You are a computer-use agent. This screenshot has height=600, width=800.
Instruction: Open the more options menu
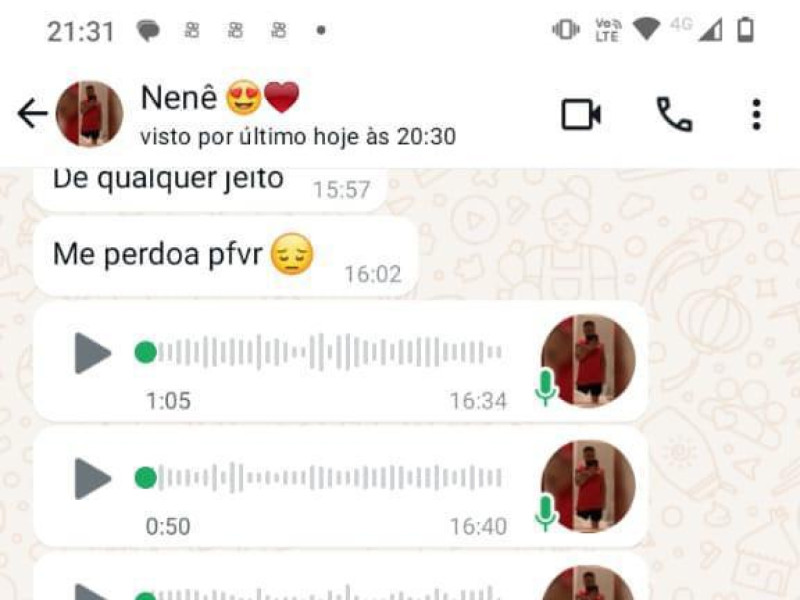(756, 114)
